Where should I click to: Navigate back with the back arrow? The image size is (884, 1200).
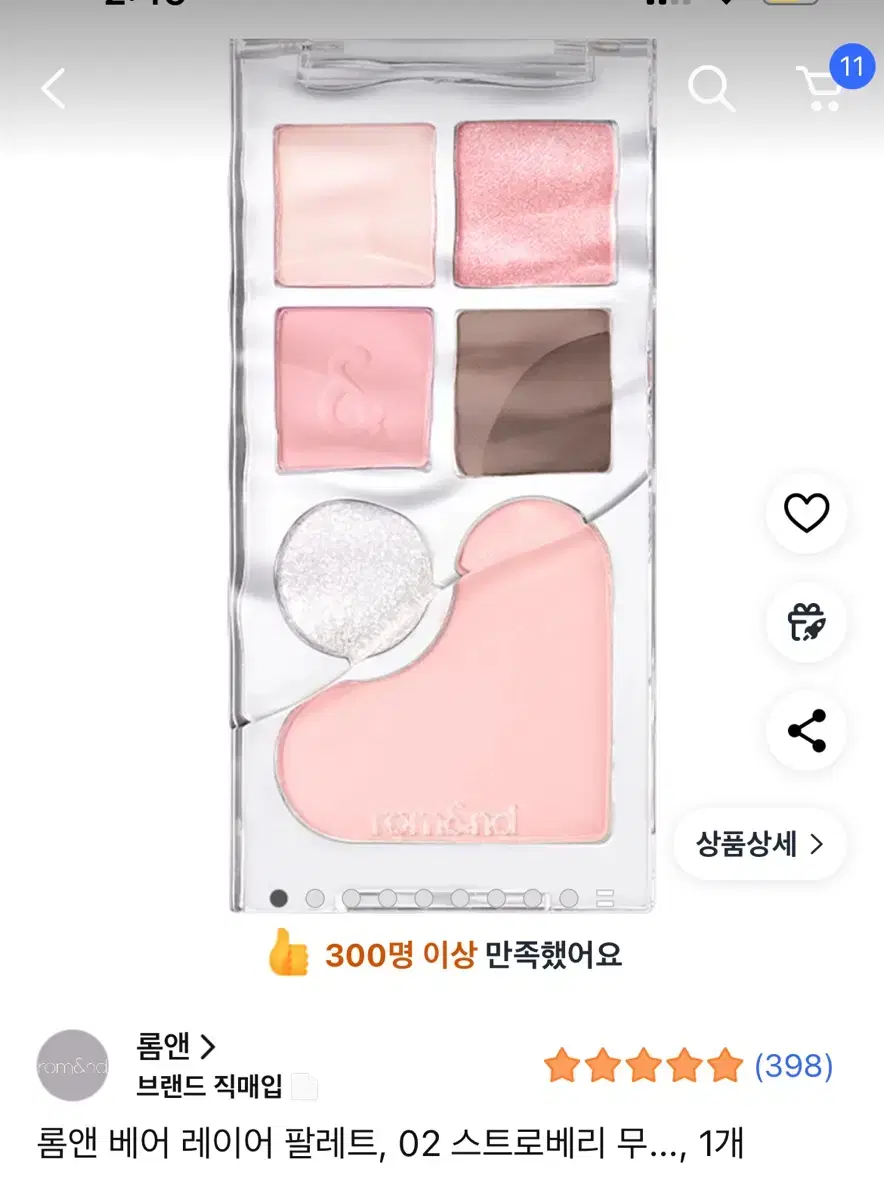52,89
